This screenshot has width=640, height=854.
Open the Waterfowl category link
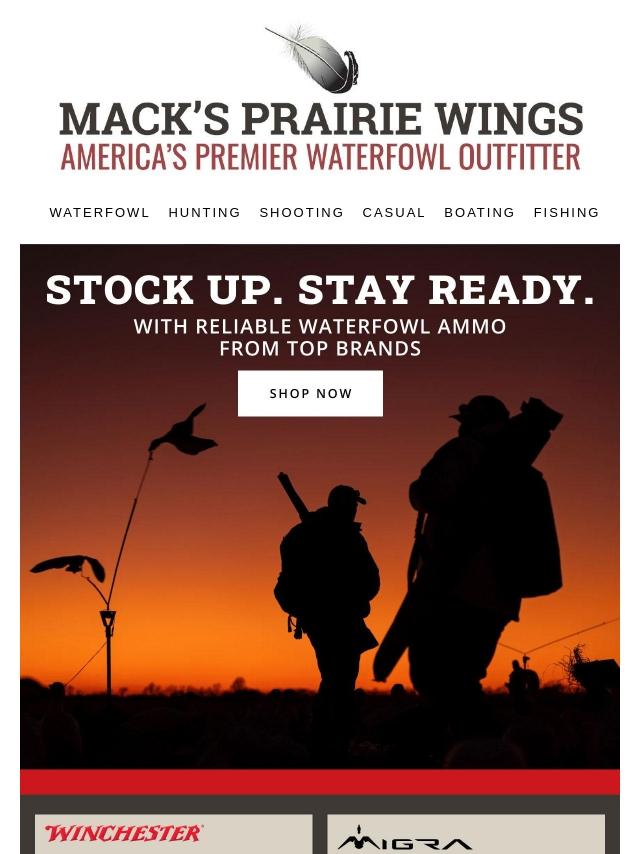point(99,213)
